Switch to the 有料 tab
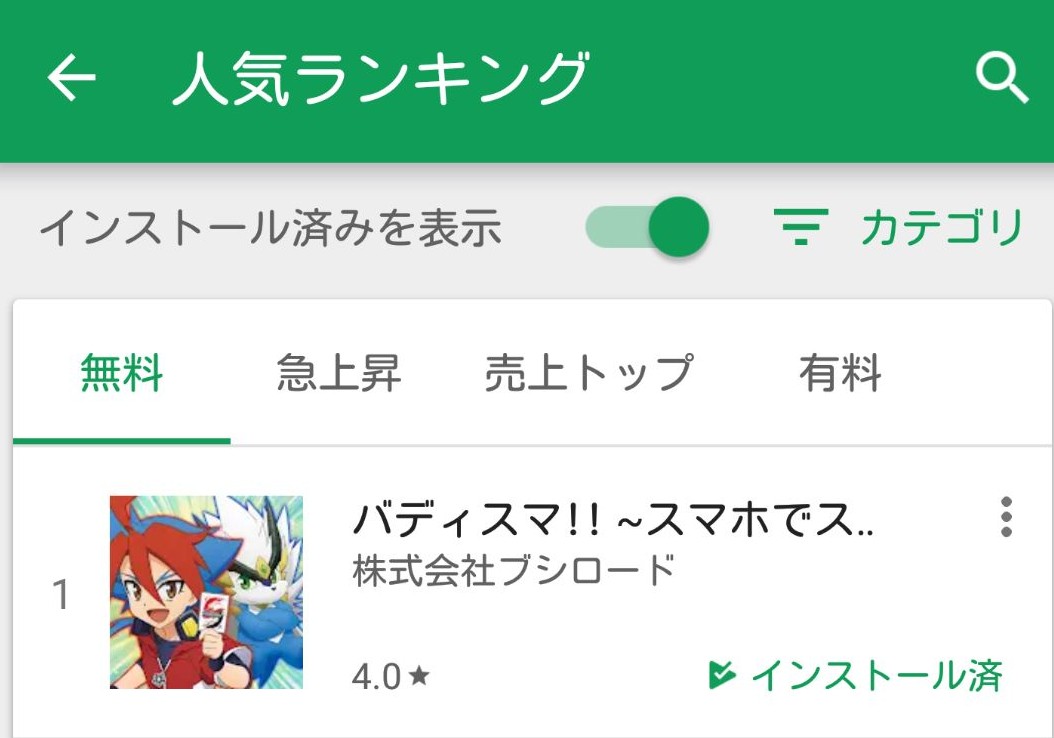The width and height of the screenshot is (1054, 738). (840, 375)
